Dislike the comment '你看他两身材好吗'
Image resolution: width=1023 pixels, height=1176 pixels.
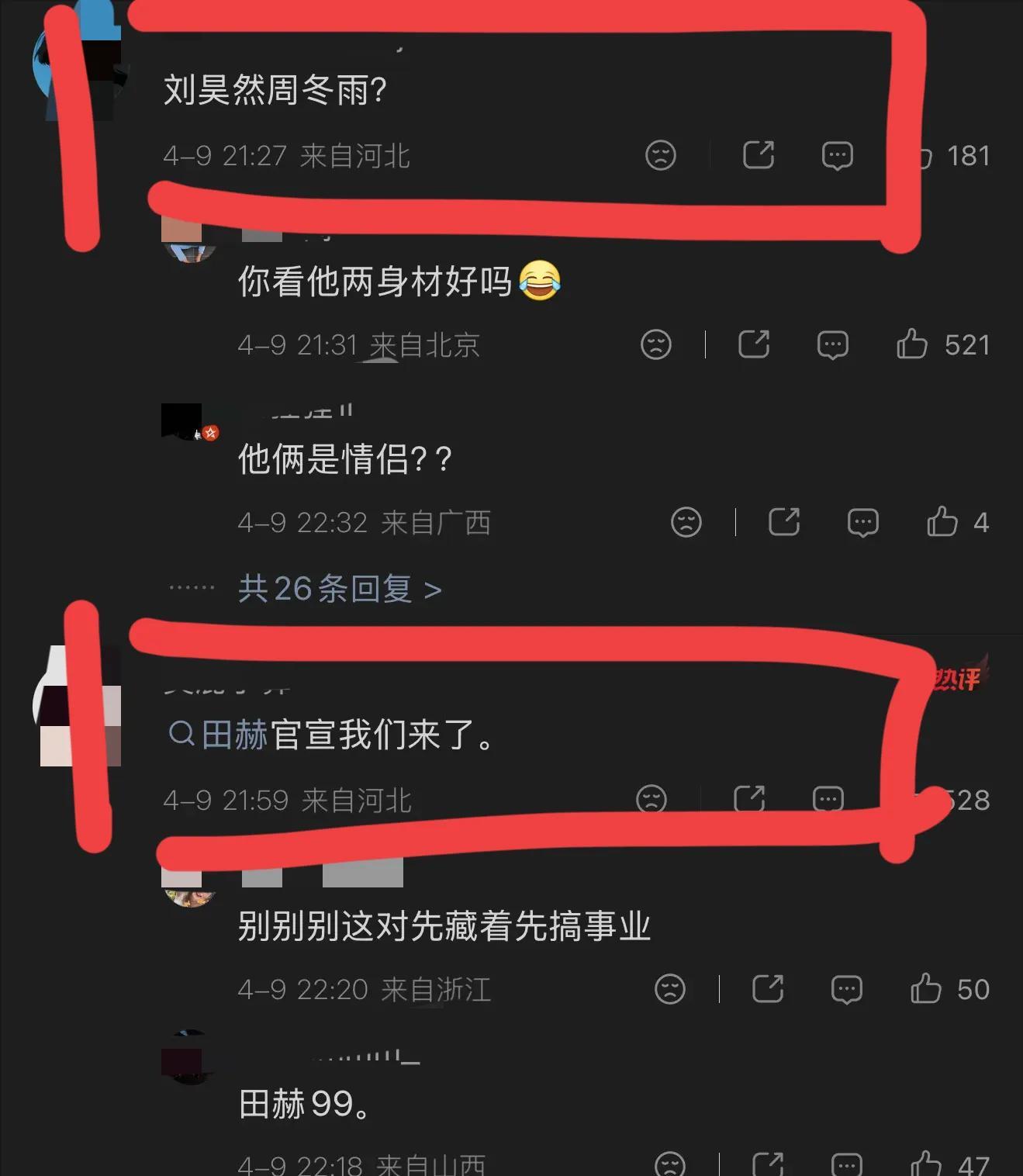pos(656,344)
